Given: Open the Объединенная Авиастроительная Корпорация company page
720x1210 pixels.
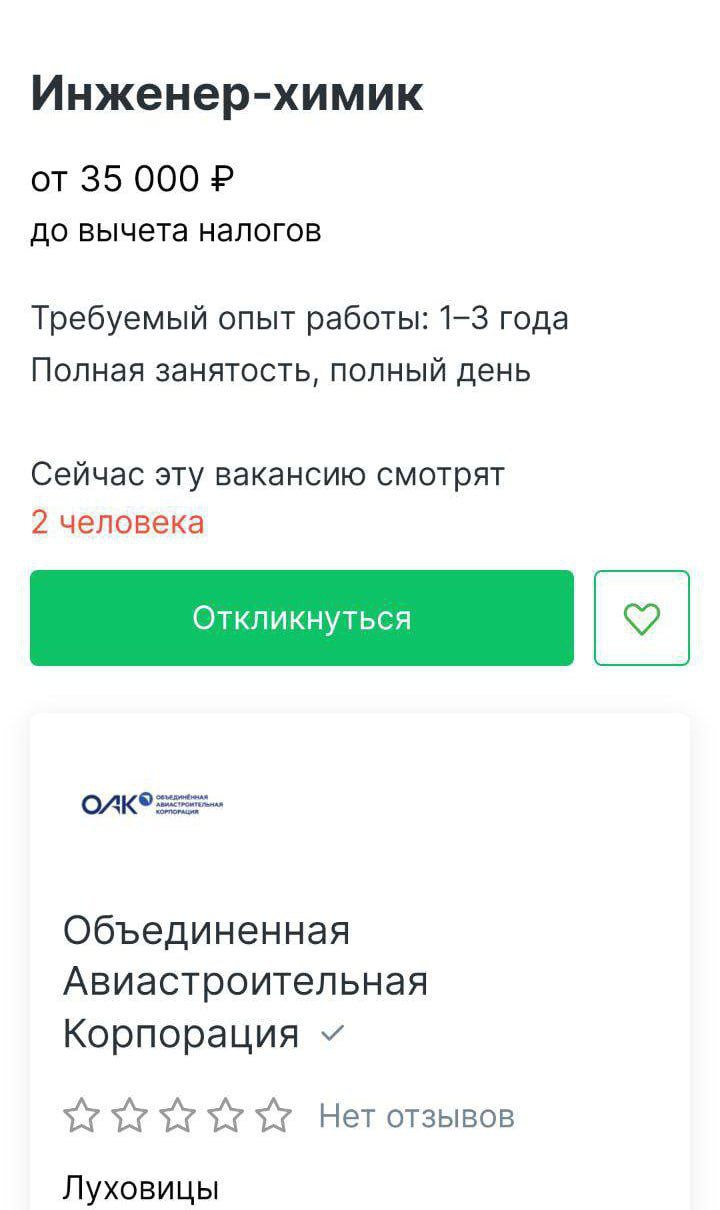Looking at the screenshot, I should 245,981.
